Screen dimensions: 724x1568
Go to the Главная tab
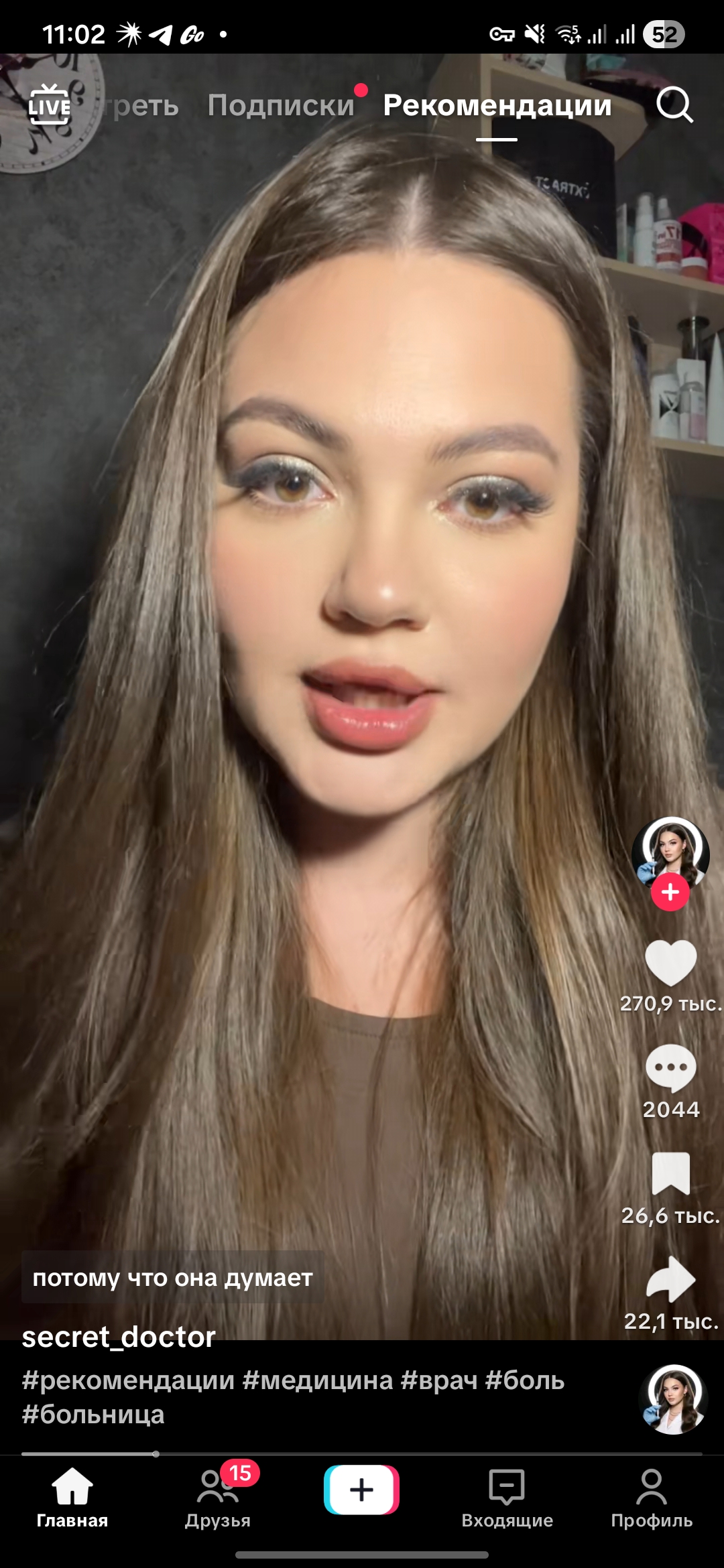click(x=72, y=1496)
